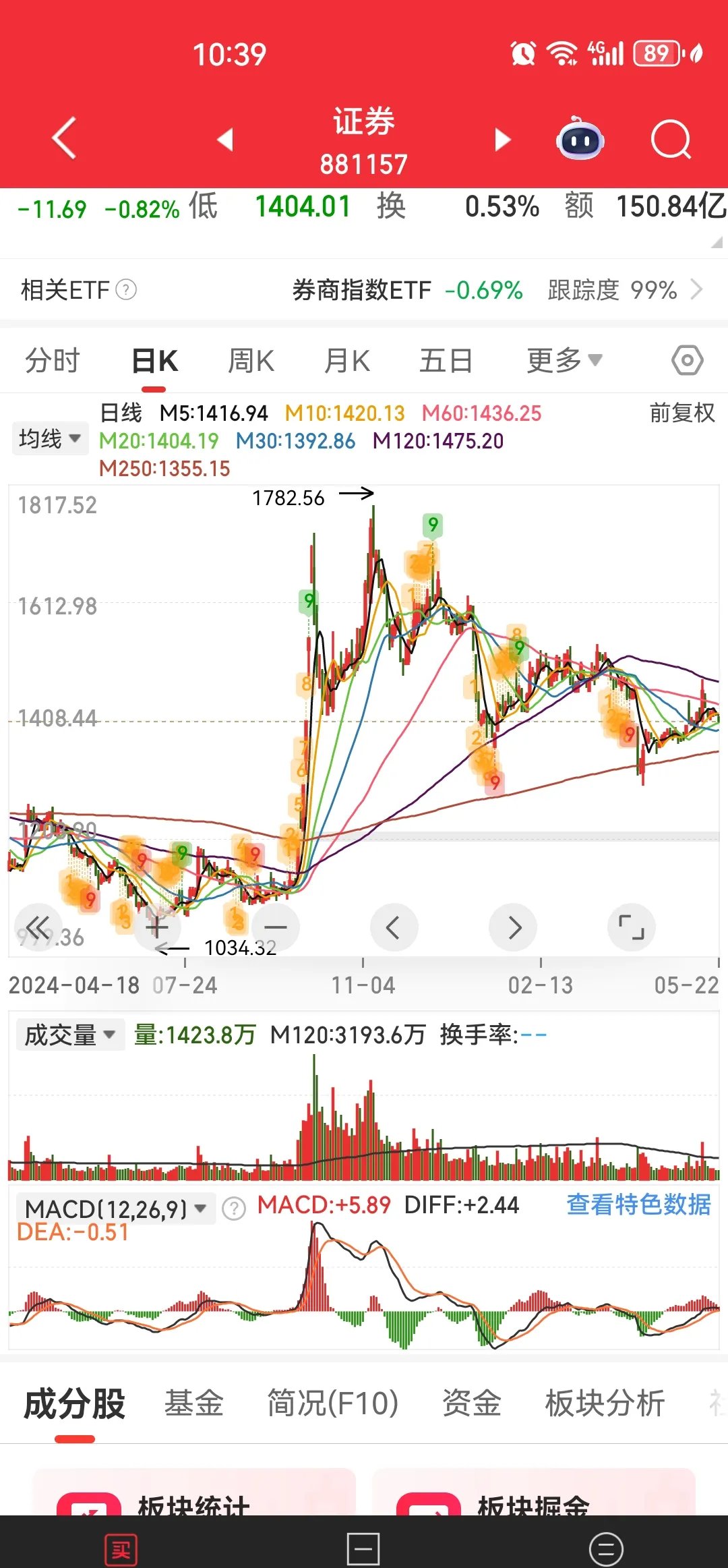The image size is (728, 1568).
Task: Open search with the magnifier icon
Action: [671, 138]
